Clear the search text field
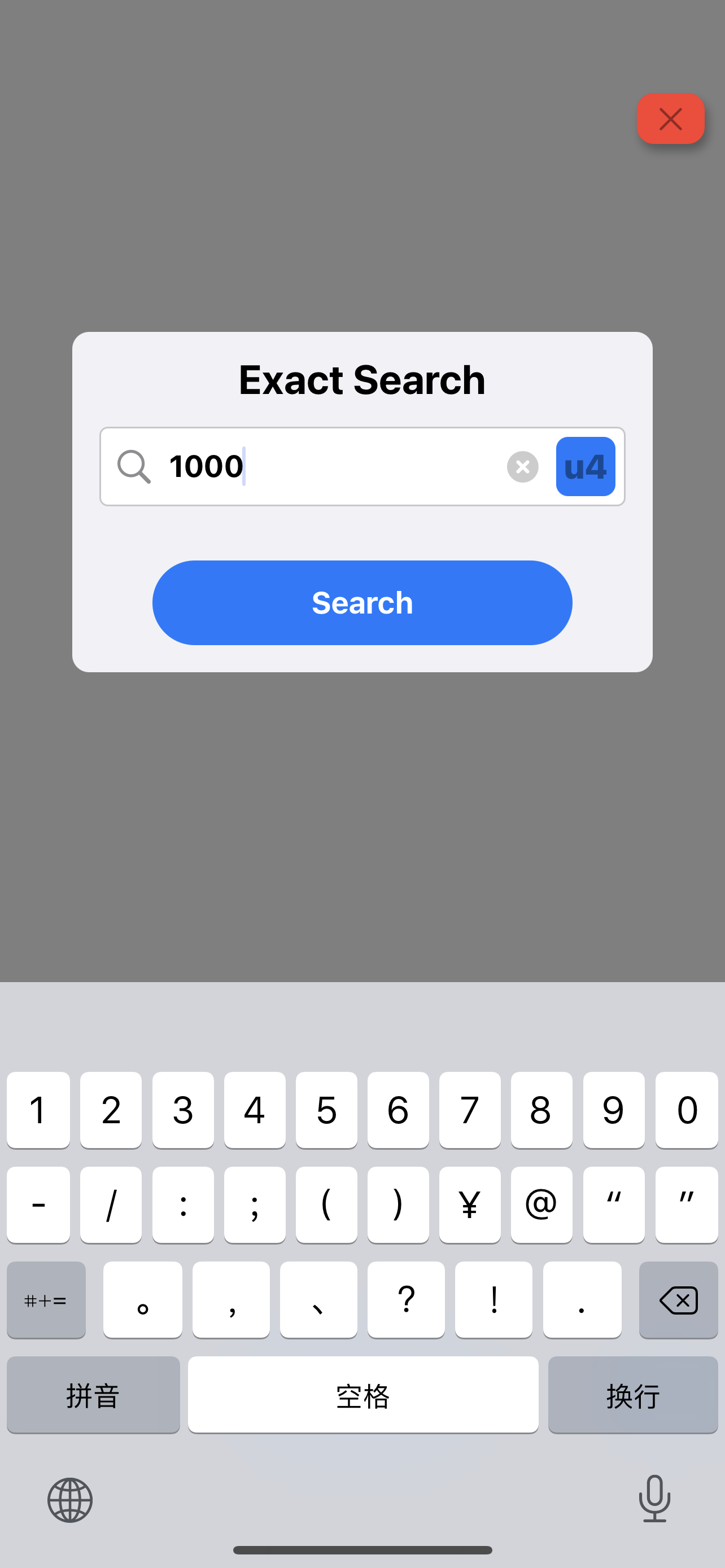Viewport: 725px width, 1568px height. 522,467
